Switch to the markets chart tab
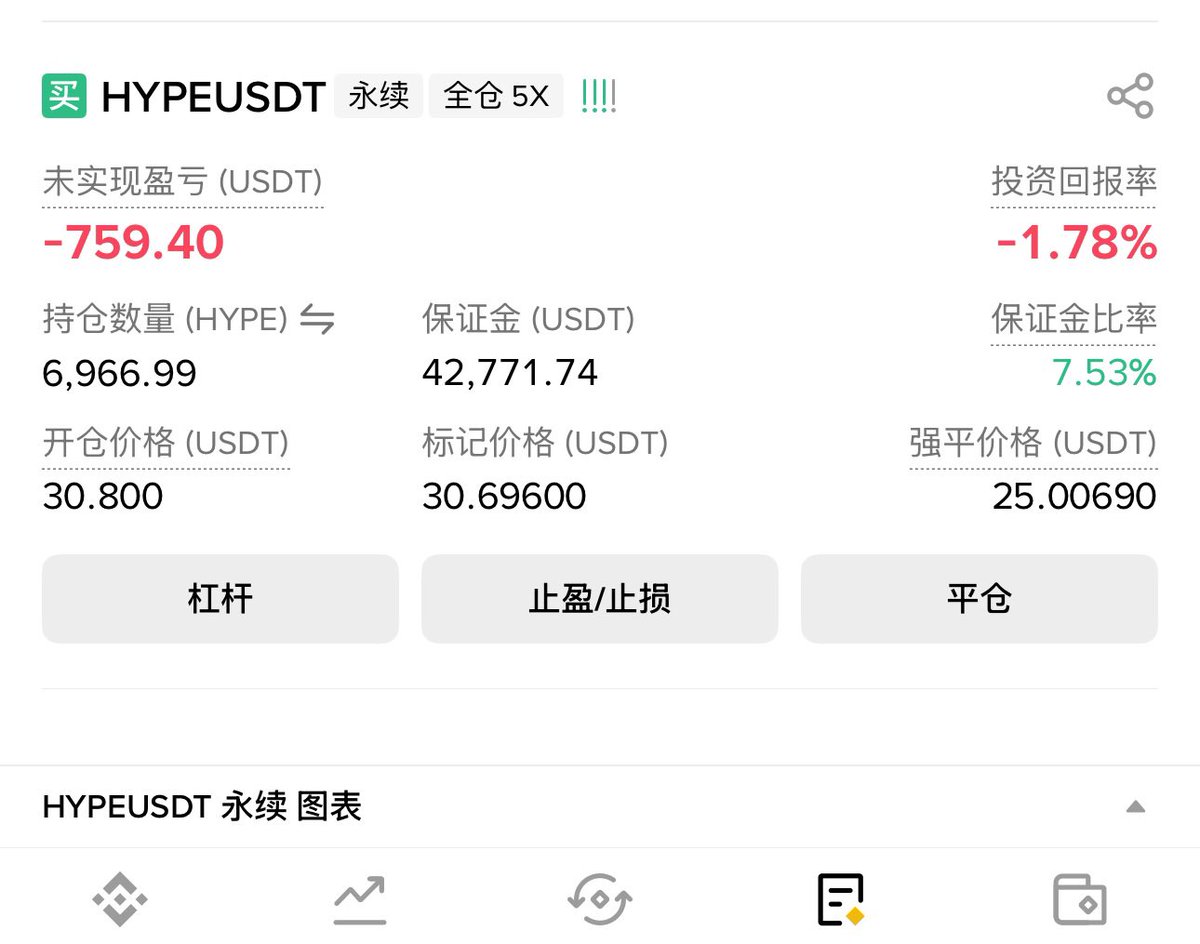The image size is (1200, 944). pyautogui.click(x=359, y=899)
